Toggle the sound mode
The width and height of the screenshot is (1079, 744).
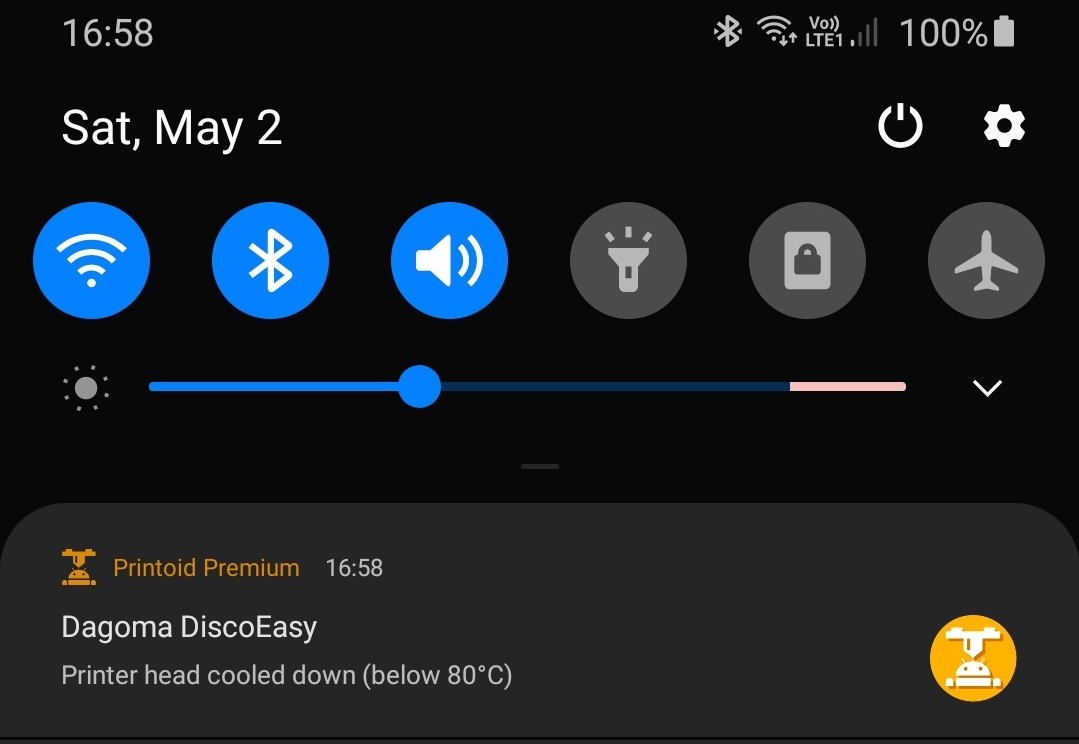pyautogui.click(x=449, y=261)
